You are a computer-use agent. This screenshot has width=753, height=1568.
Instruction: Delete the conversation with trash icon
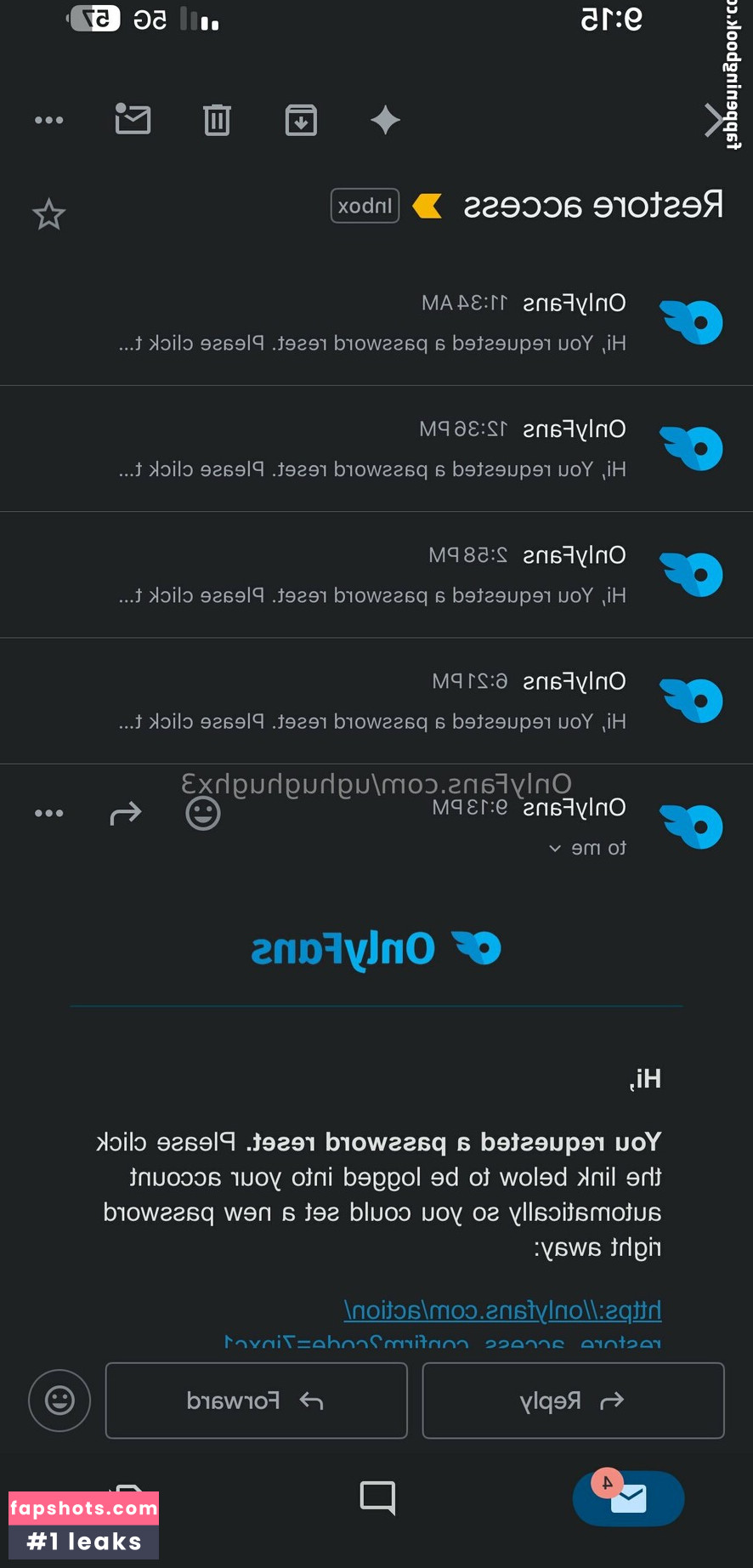coord(217,120)
